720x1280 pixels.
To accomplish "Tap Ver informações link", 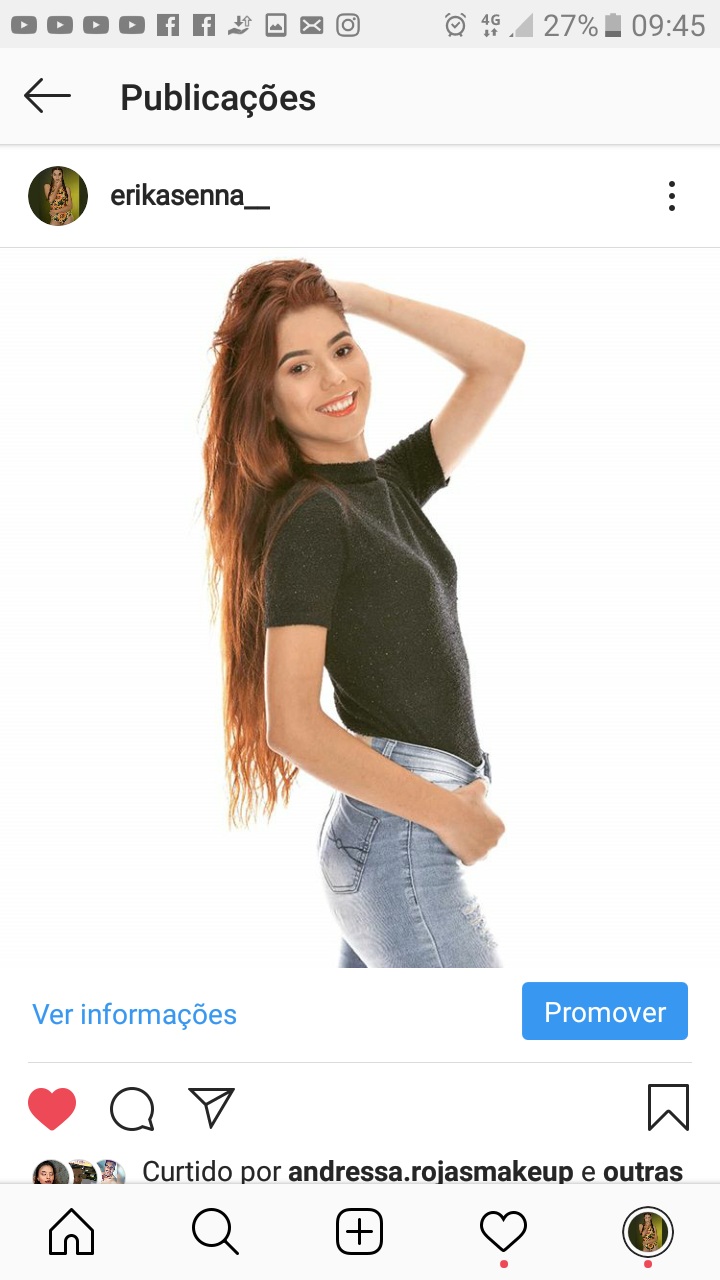I will [134, 1014].
